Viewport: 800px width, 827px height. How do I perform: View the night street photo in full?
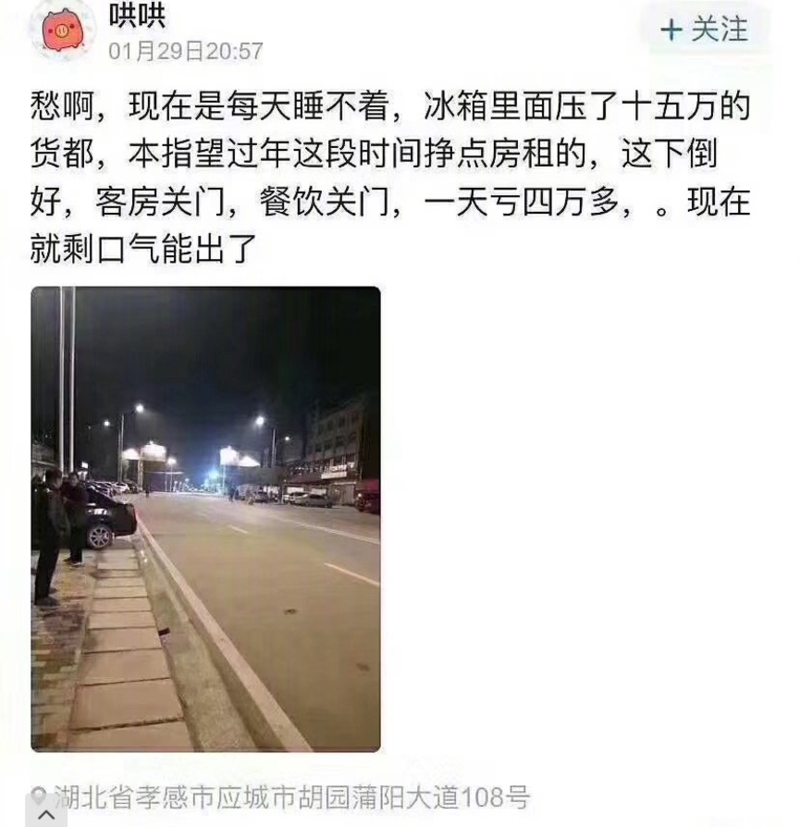point(206,518)
